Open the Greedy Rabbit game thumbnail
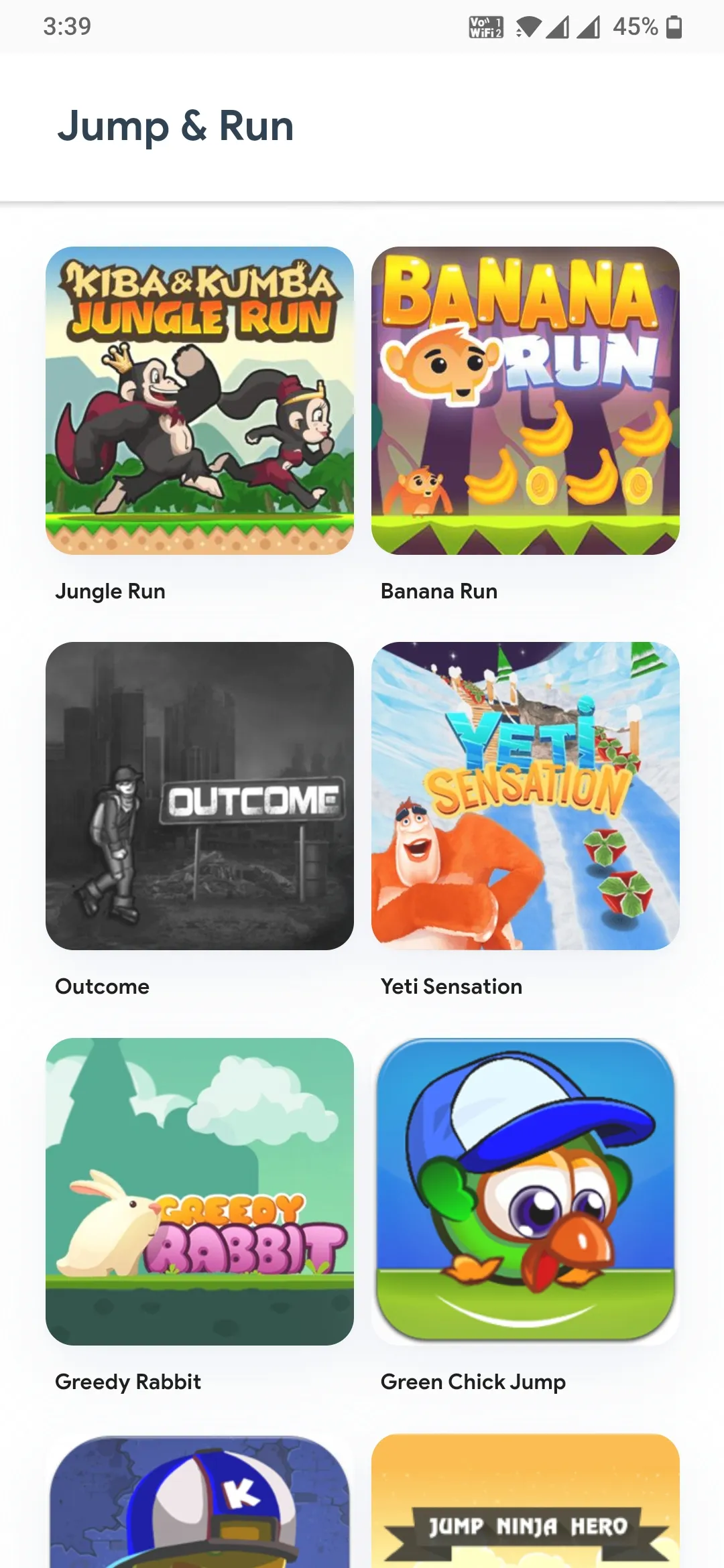This screenshot has width=724, height=1568. click(x=199, y=1193)
